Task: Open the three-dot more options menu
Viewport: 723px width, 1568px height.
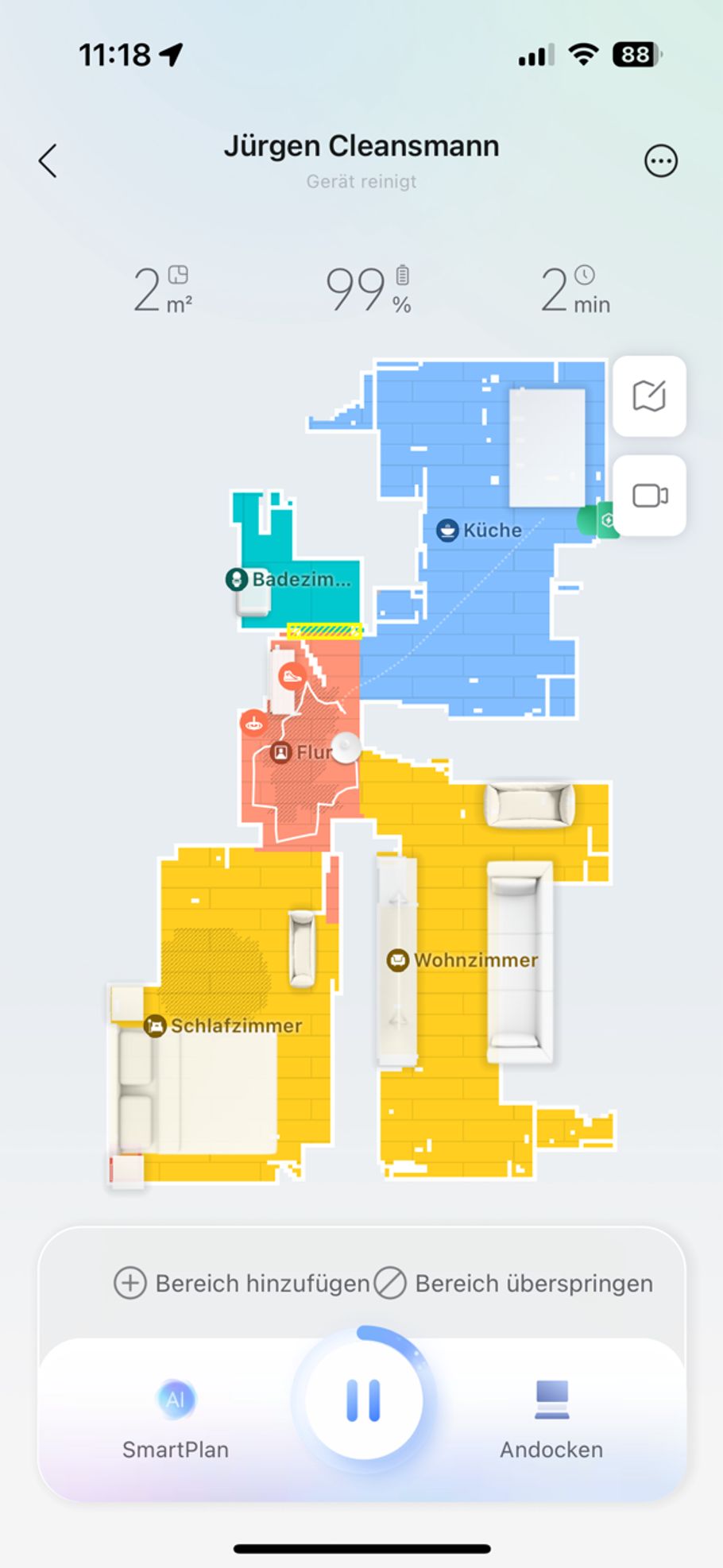Action: [660, 161]
